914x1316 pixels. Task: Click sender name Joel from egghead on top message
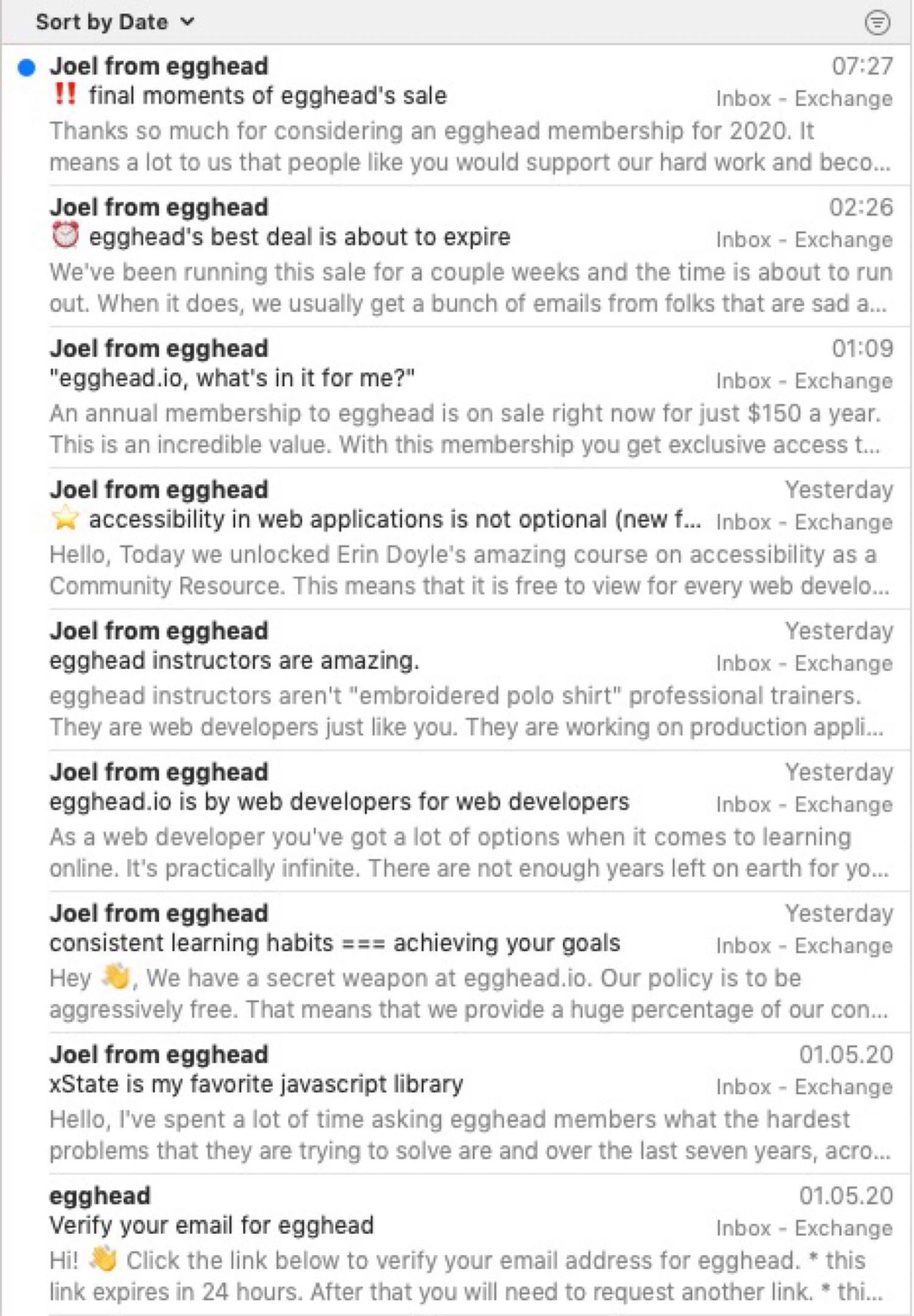(160, 66)
